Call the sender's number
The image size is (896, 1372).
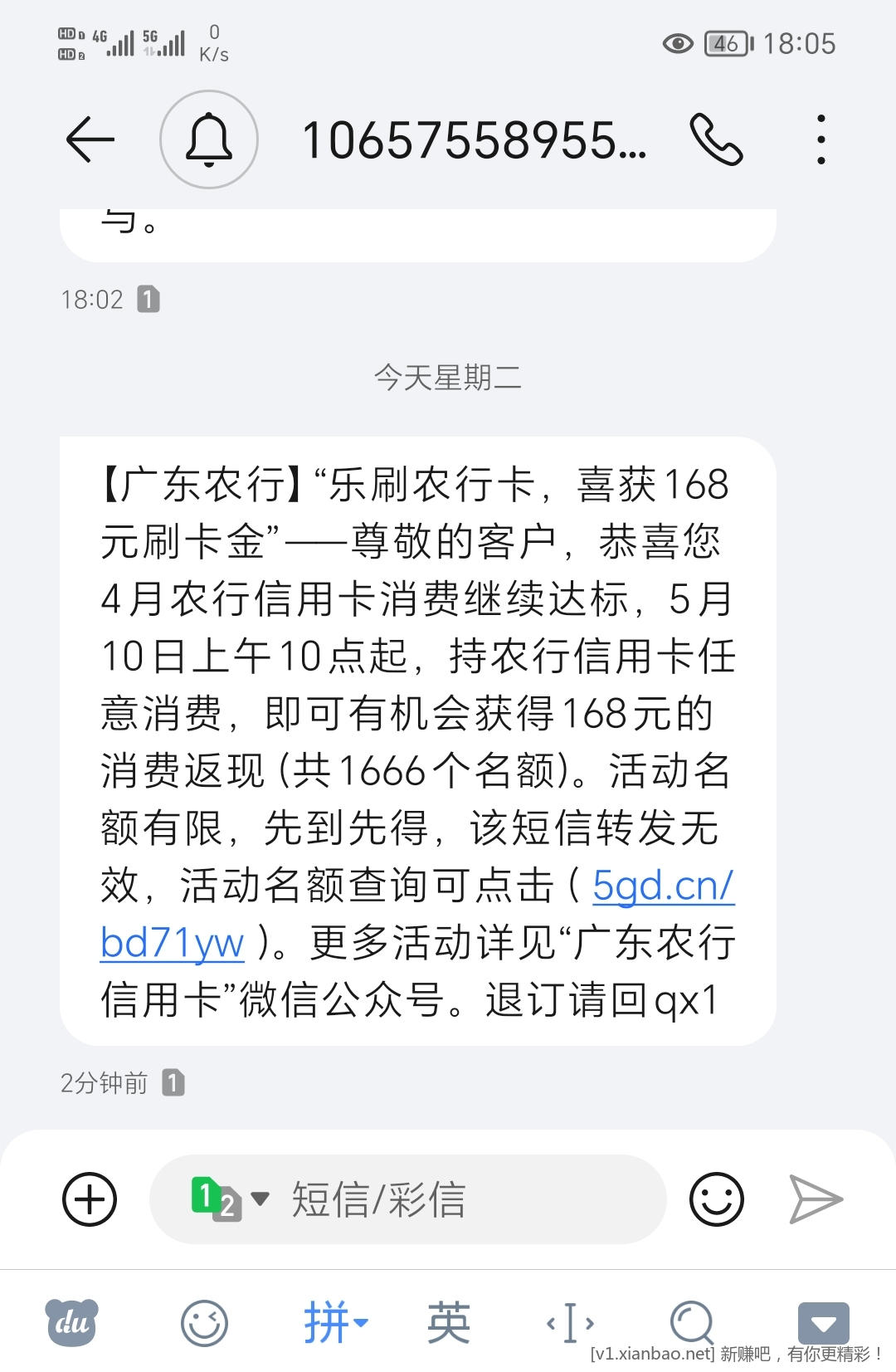tap(716, 139)
